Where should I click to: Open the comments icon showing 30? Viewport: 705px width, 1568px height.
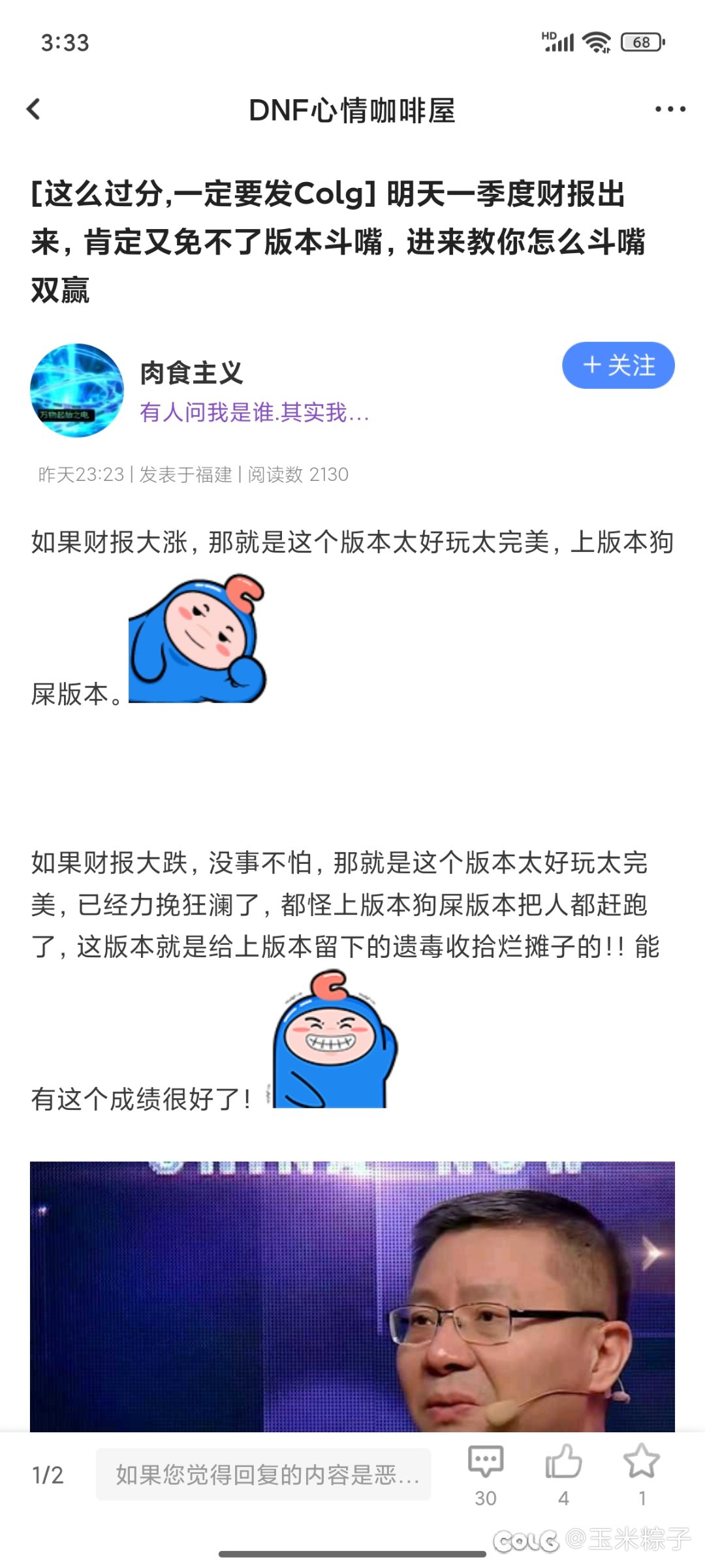pyautogui.click(x=486, y=1474)
